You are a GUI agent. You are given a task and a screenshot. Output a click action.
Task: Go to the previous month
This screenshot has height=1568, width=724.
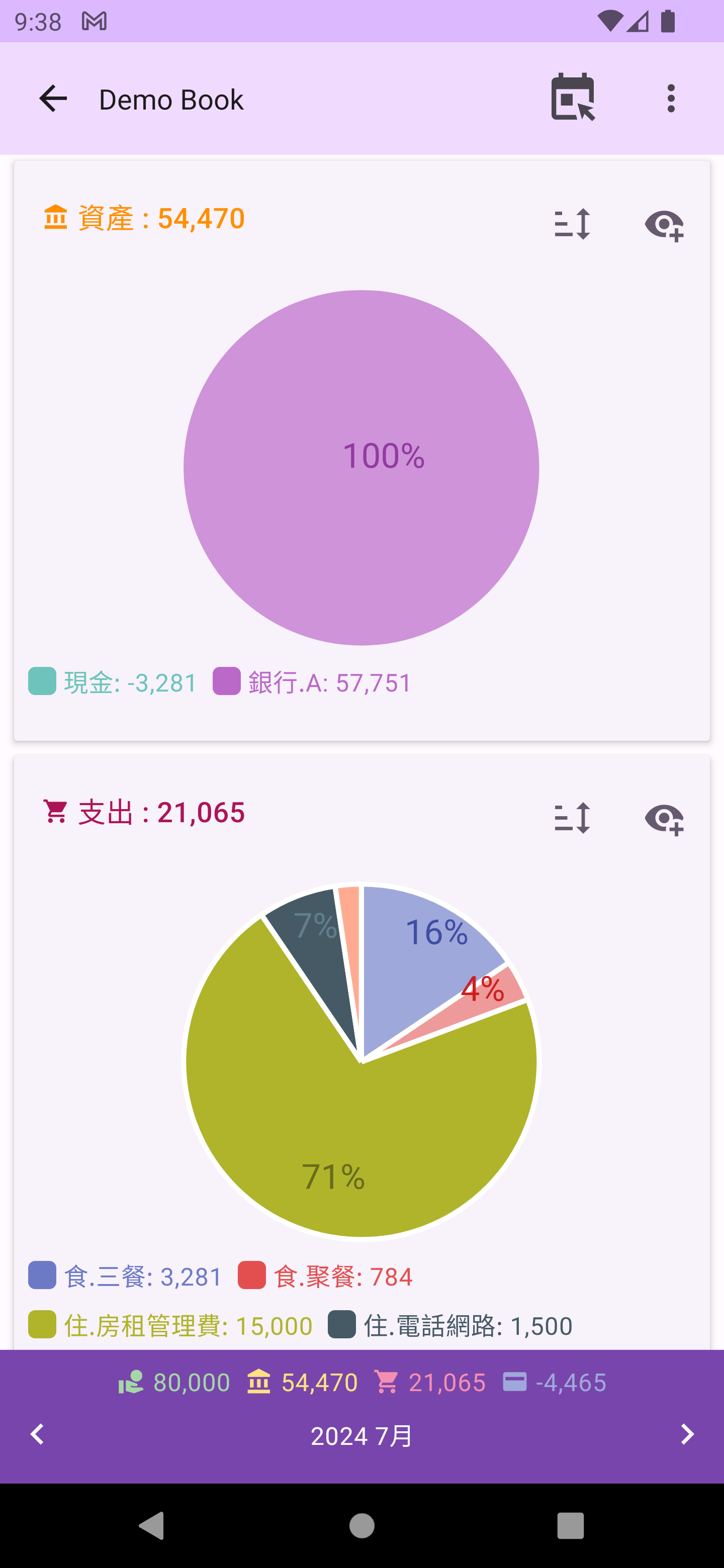coord(38,1434)
